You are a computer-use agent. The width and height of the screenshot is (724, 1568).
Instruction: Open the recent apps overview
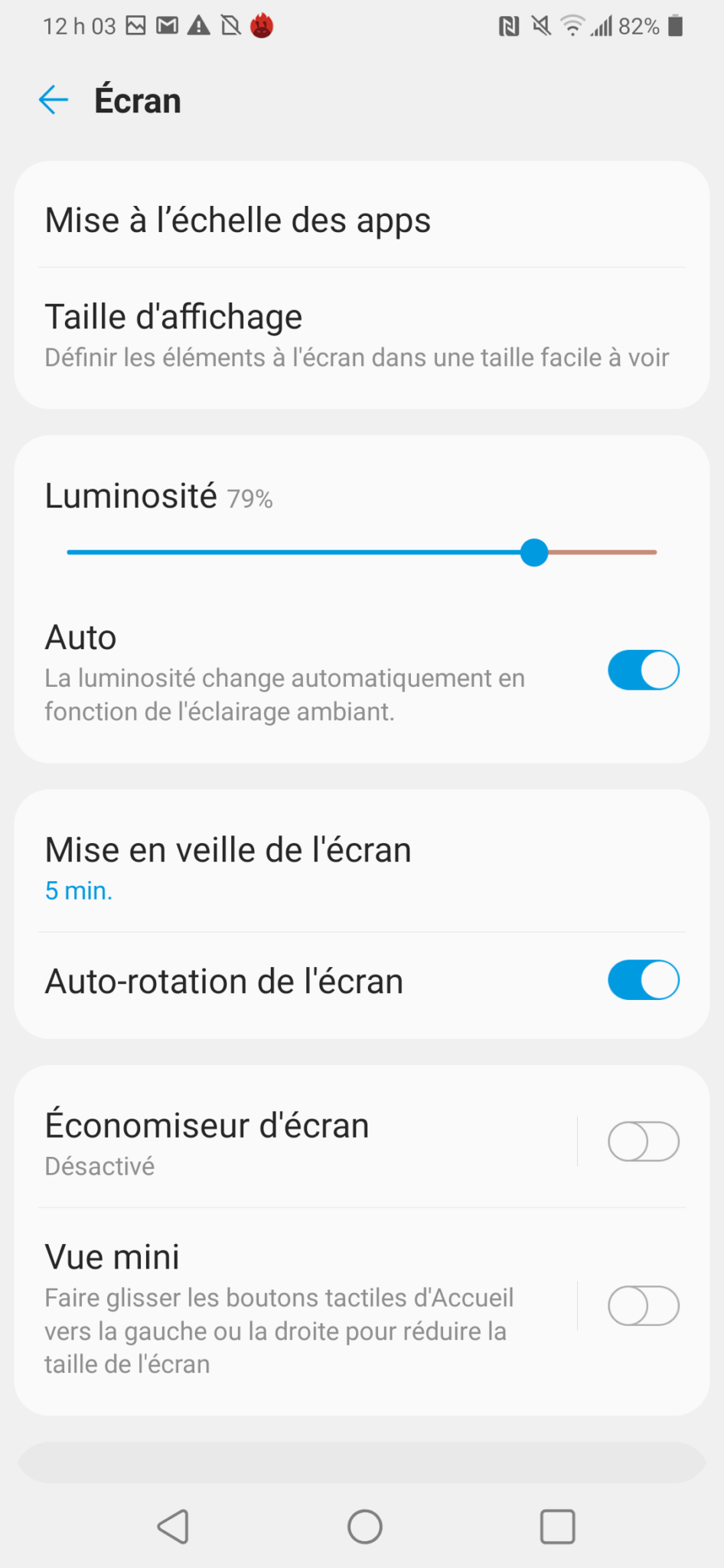pyautogui.click(x=557, y=1527)
